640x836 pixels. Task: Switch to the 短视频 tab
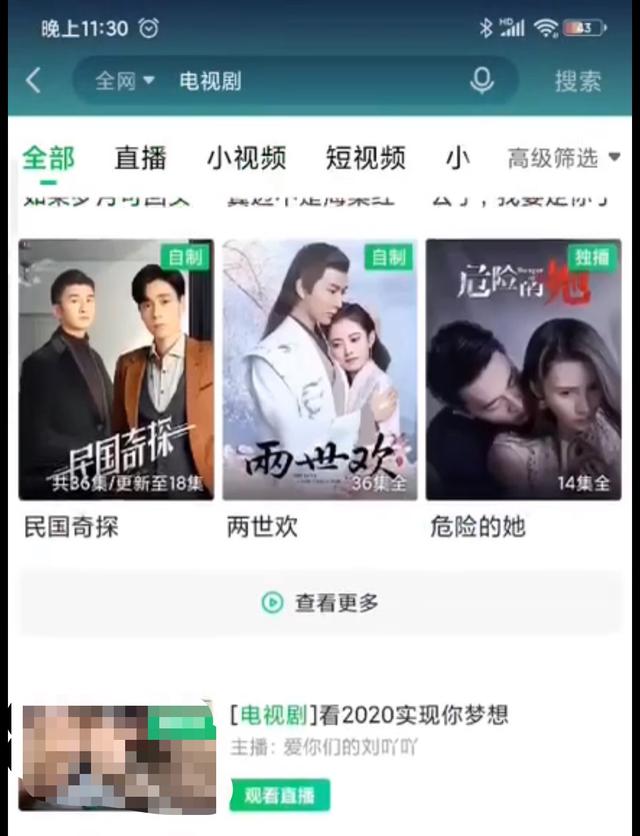coord(365,158)
